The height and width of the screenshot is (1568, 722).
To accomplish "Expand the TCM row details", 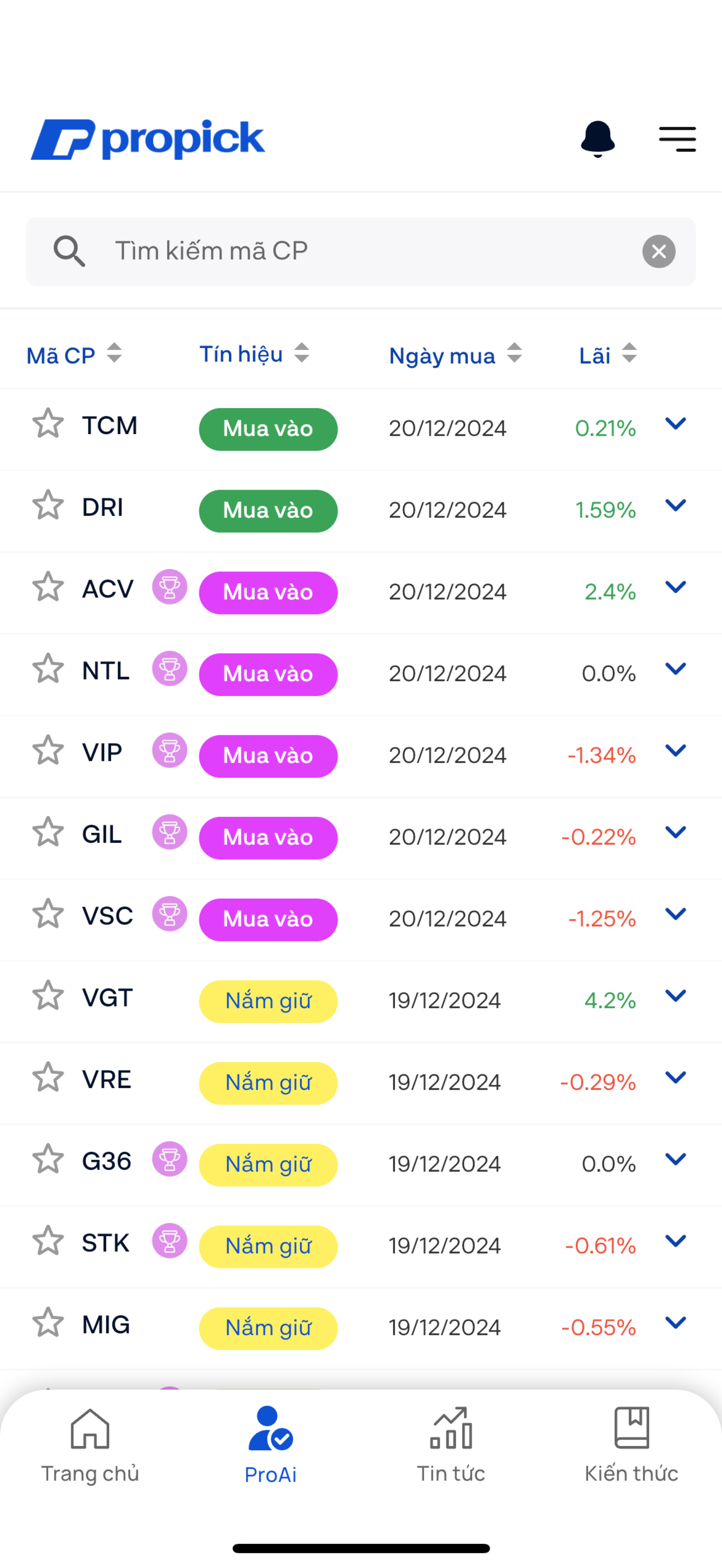I will 675,424.
